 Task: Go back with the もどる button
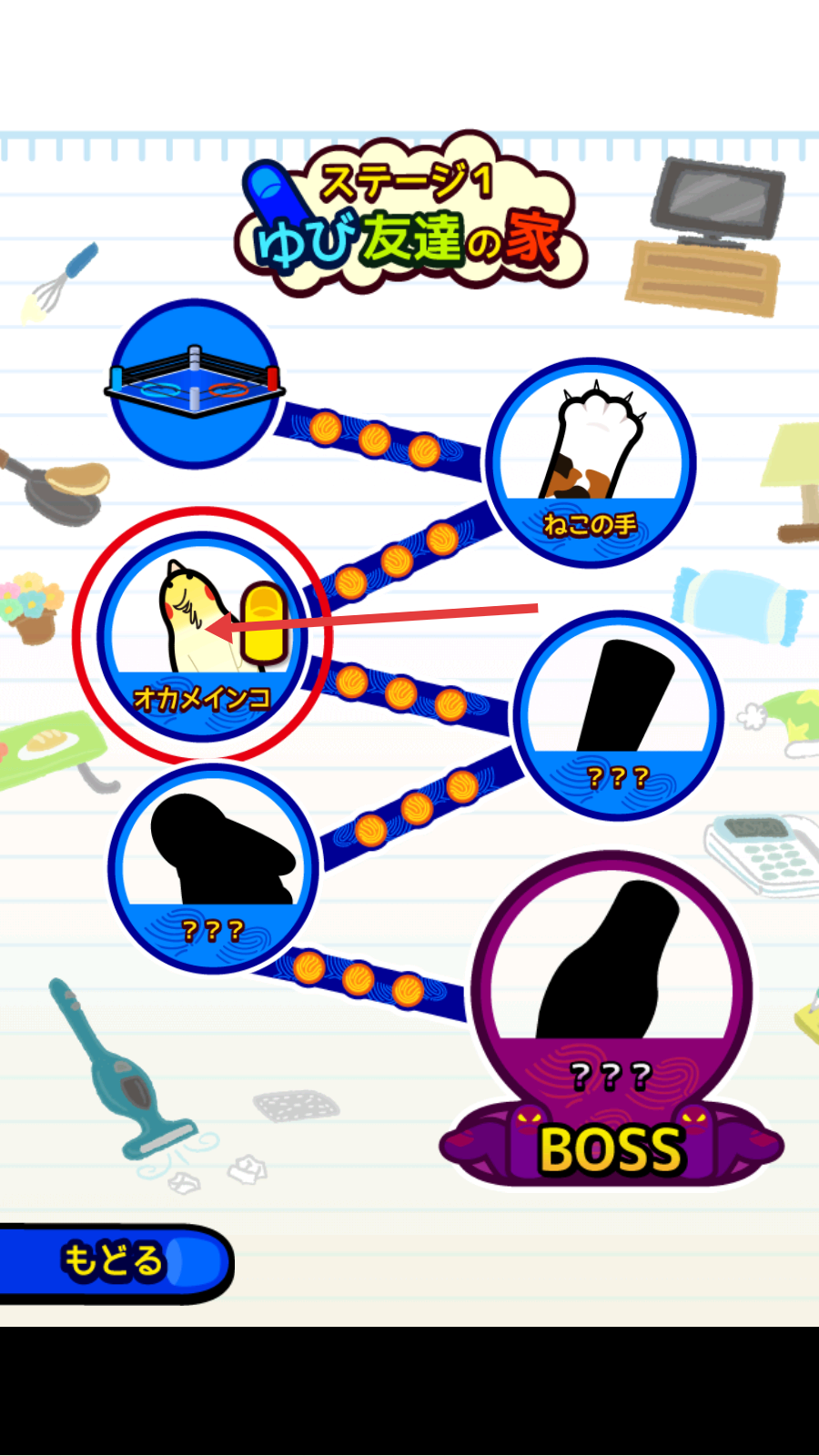(x=114, y=1262)
